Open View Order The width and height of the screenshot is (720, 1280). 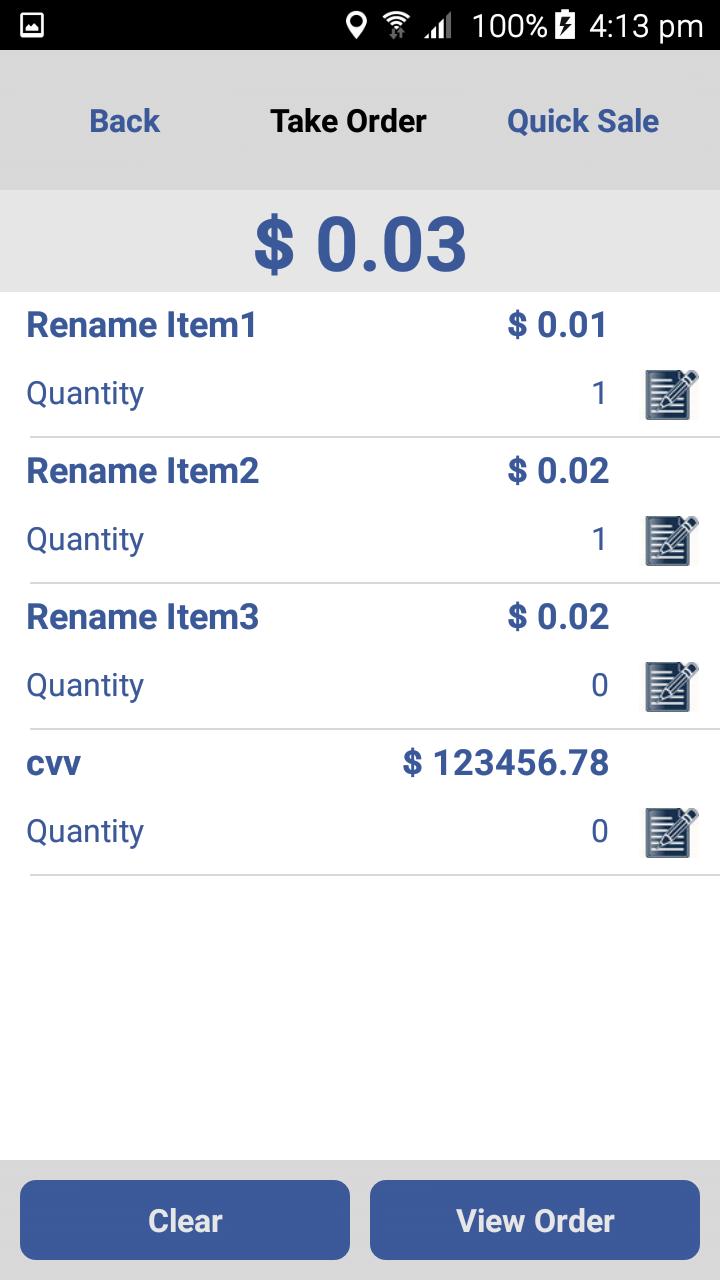point(535,1220)
